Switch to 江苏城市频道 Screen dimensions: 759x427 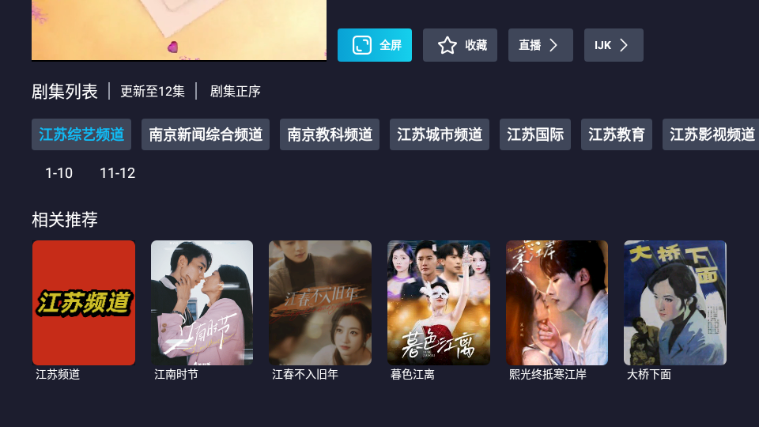pyautogui.click(x=439, y=134)
